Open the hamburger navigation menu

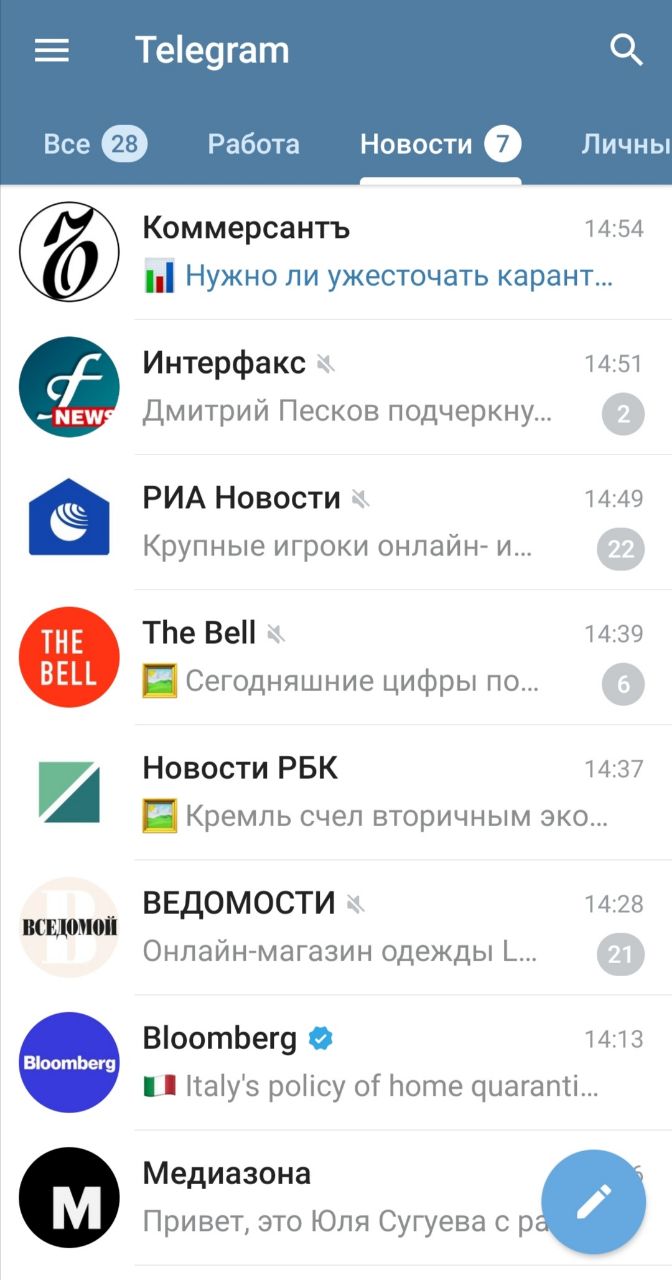pos(52,50)
